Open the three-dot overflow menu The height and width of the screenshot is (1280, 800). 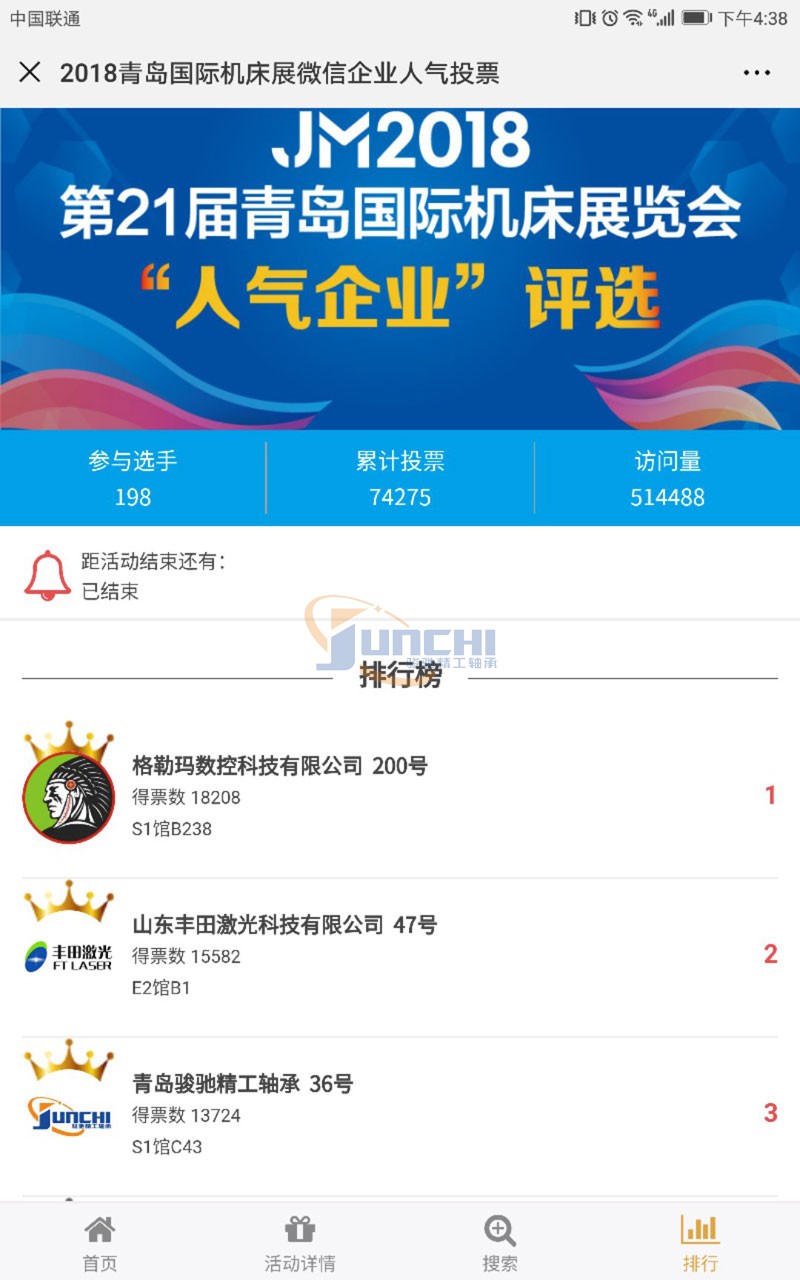coord(757,73)
